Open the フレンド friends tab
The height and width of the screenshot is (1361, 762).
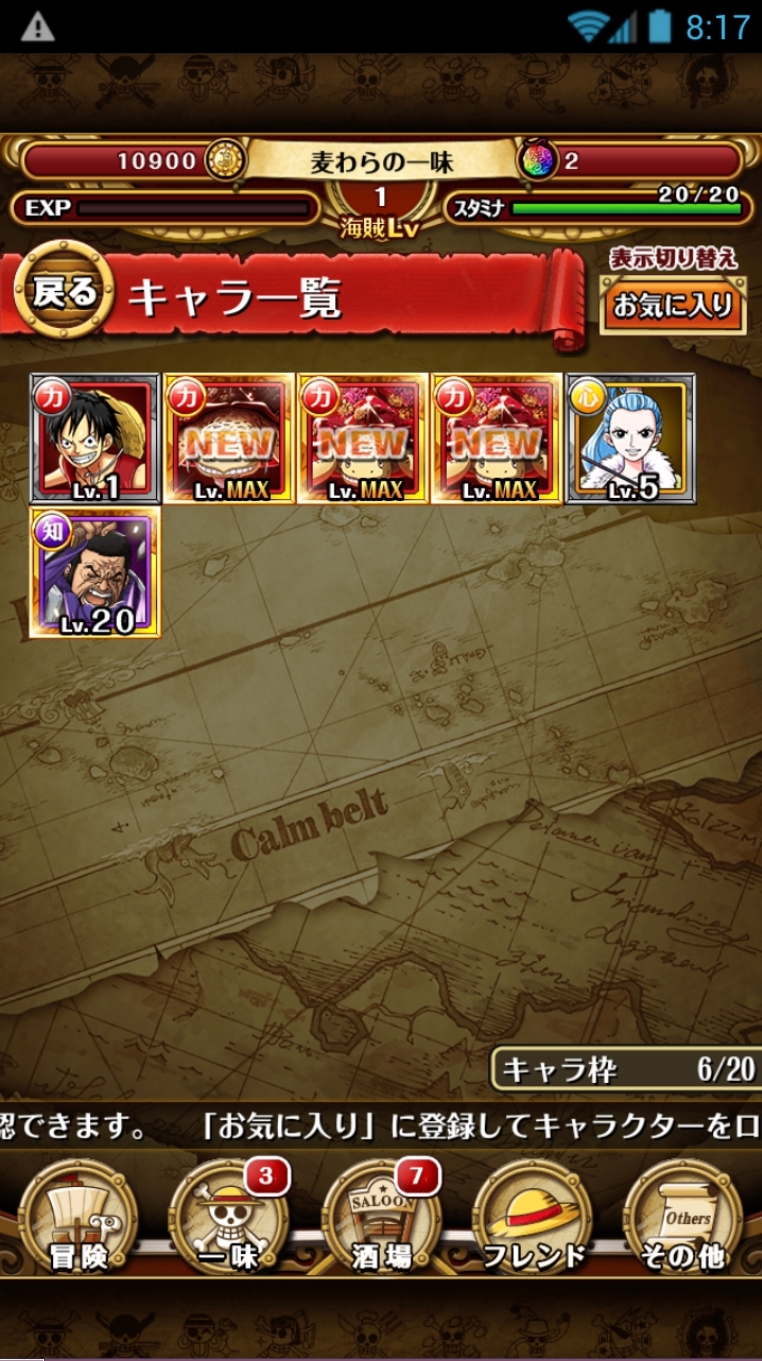pos(532,1220)
